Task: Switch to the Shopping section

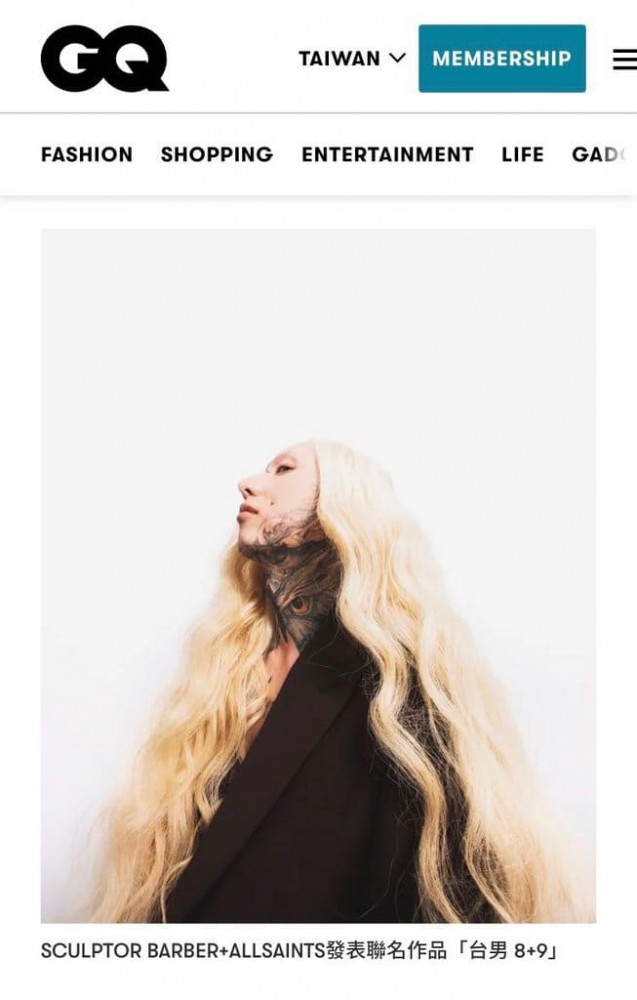Action: tap(216, 154)
